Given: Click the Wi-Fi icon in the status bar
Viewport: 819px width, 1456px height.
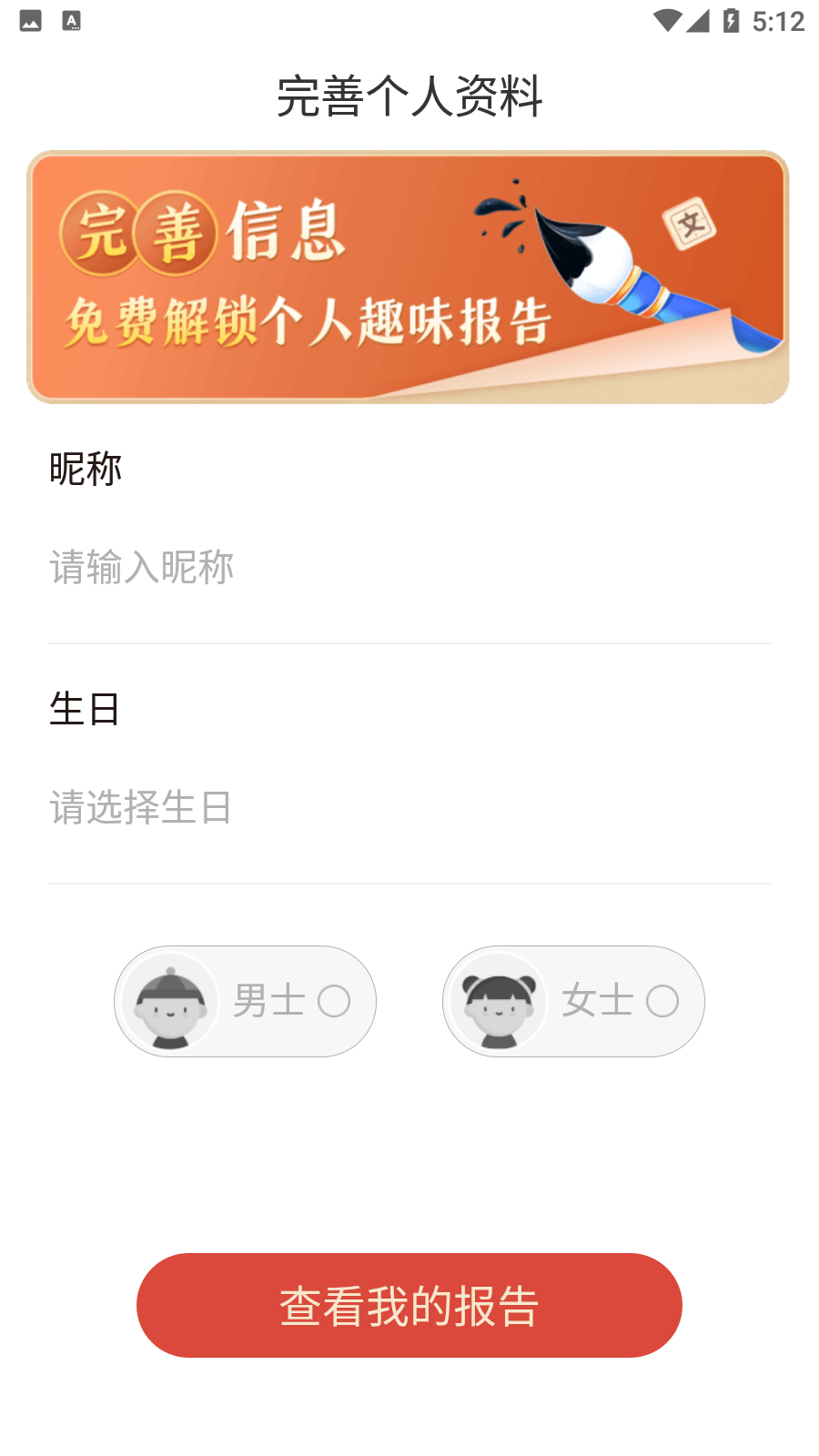Looking at the screenshot, I should click(x=667, y=20).
